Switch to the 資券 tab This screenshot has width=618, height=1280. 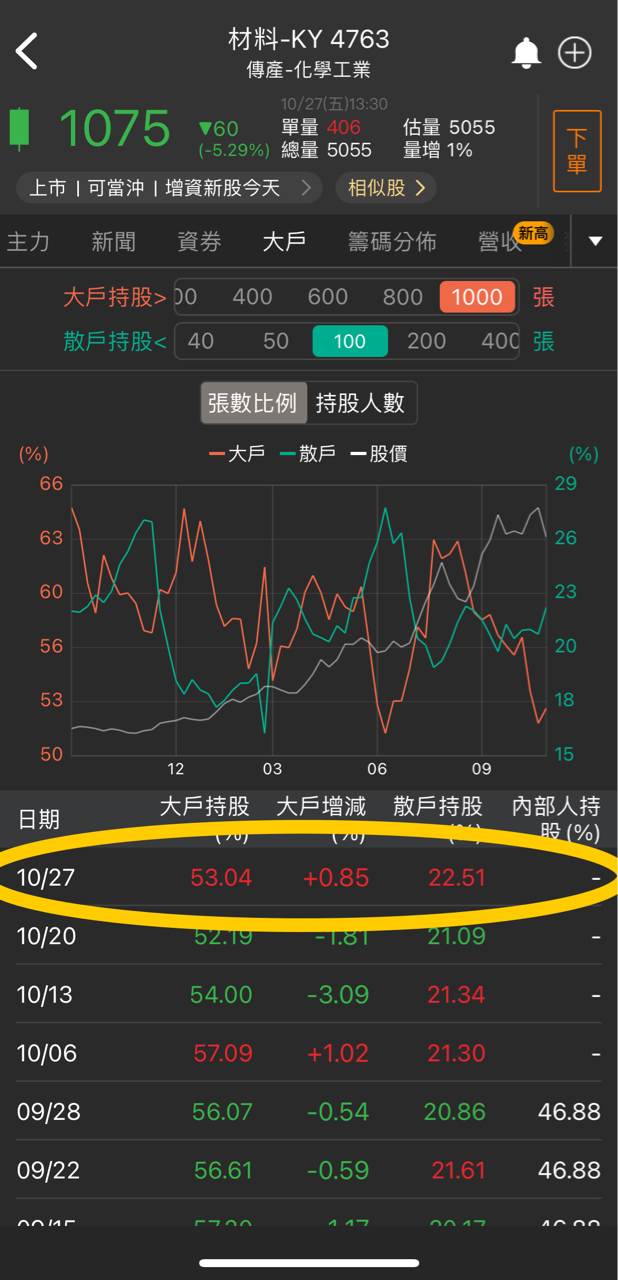199,241
